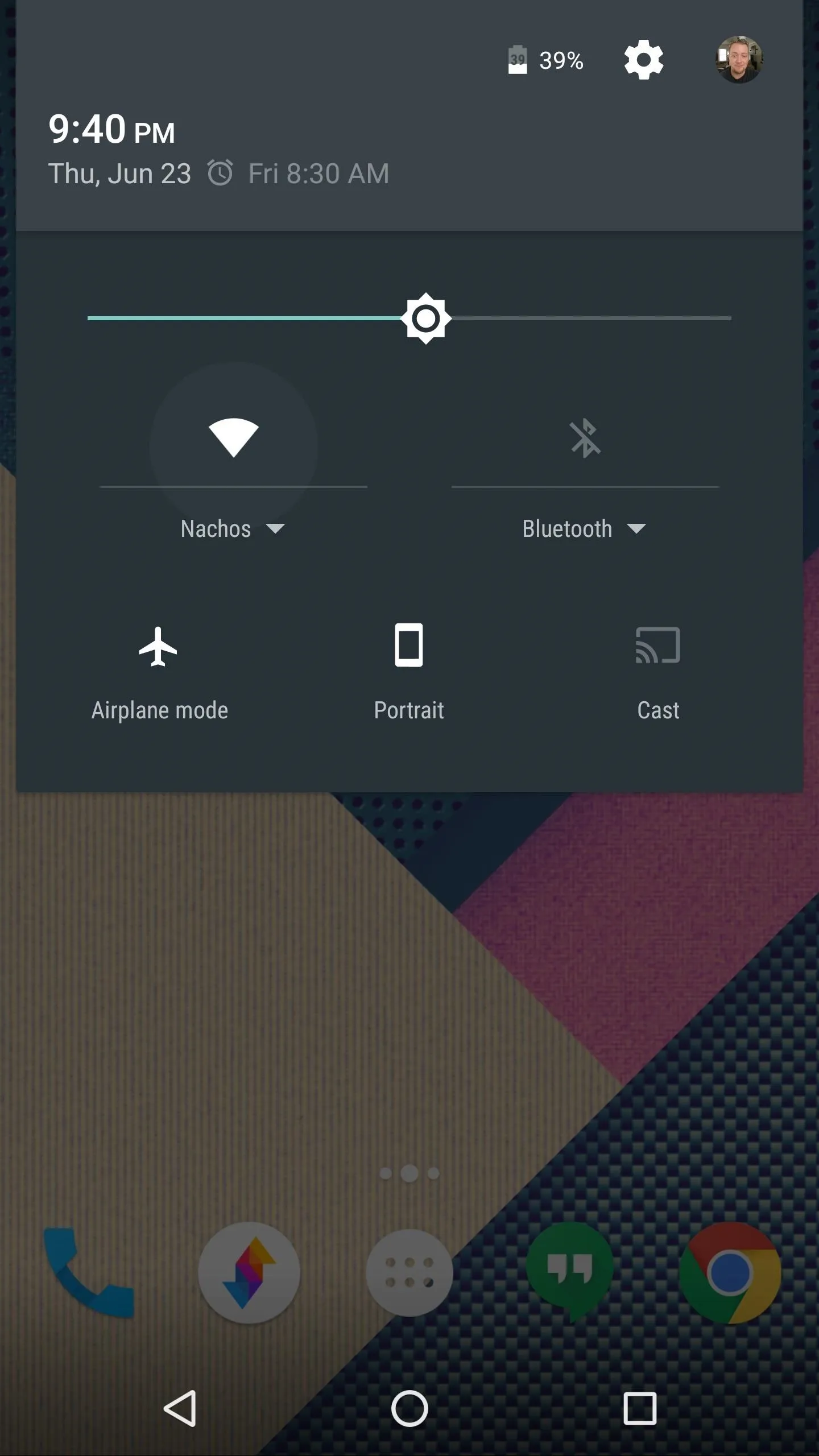Tap the brightness slider handle
819x1456 pixels.
point(426,318)
